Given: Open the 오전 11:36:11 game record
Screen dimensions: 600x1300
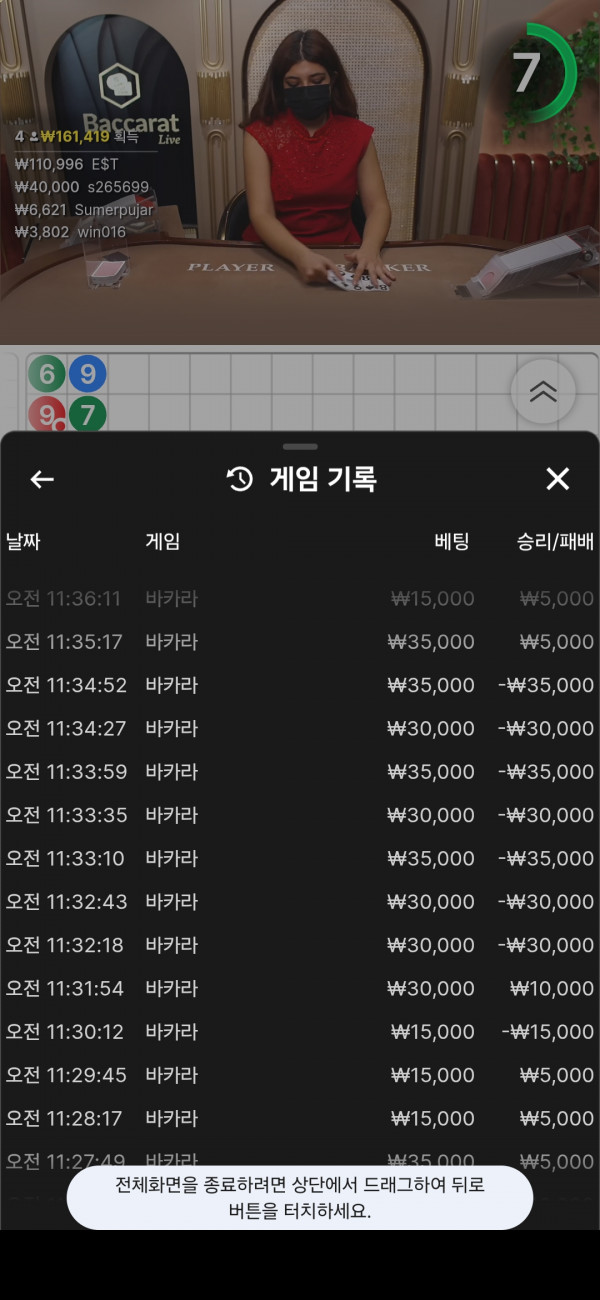Looking at the screenshot, I should 300,599.
